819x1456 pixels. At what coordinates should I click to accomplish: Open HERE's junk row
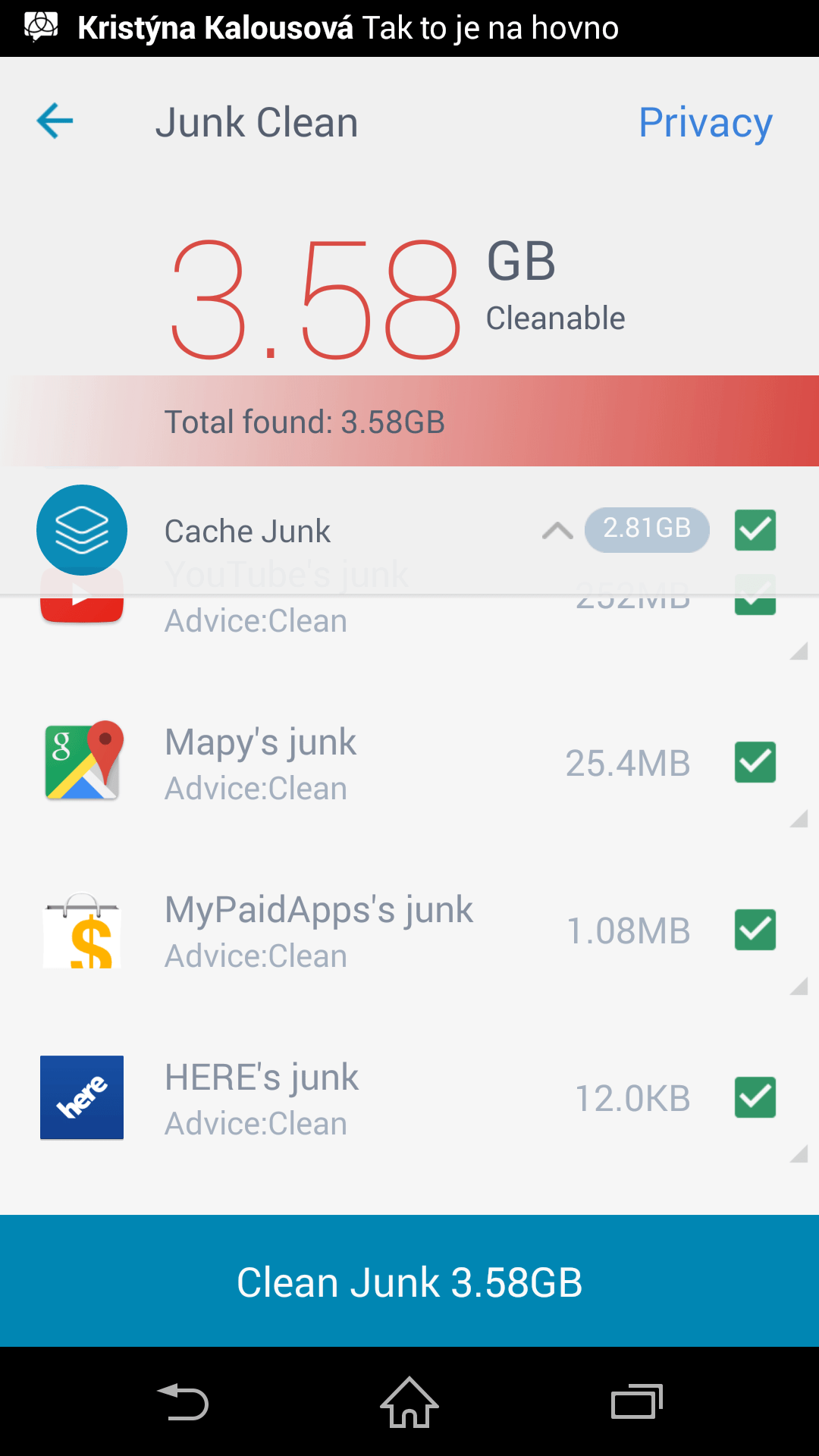tap(409, 1098)
